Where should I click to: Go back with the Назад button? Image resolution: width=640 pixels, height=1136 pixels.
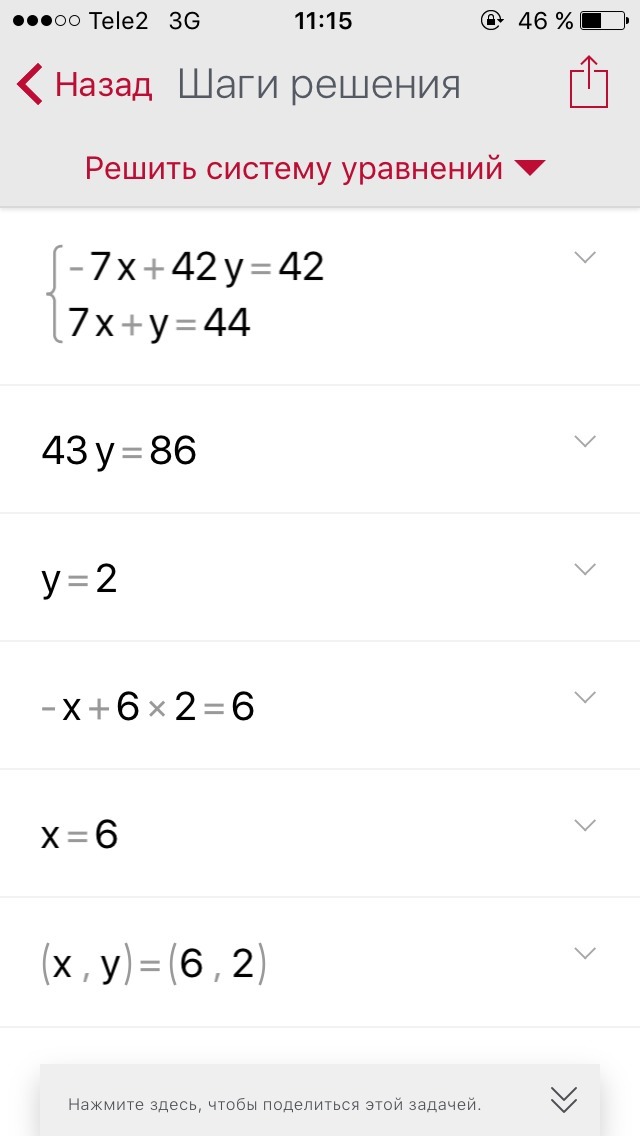click(85, 86)
